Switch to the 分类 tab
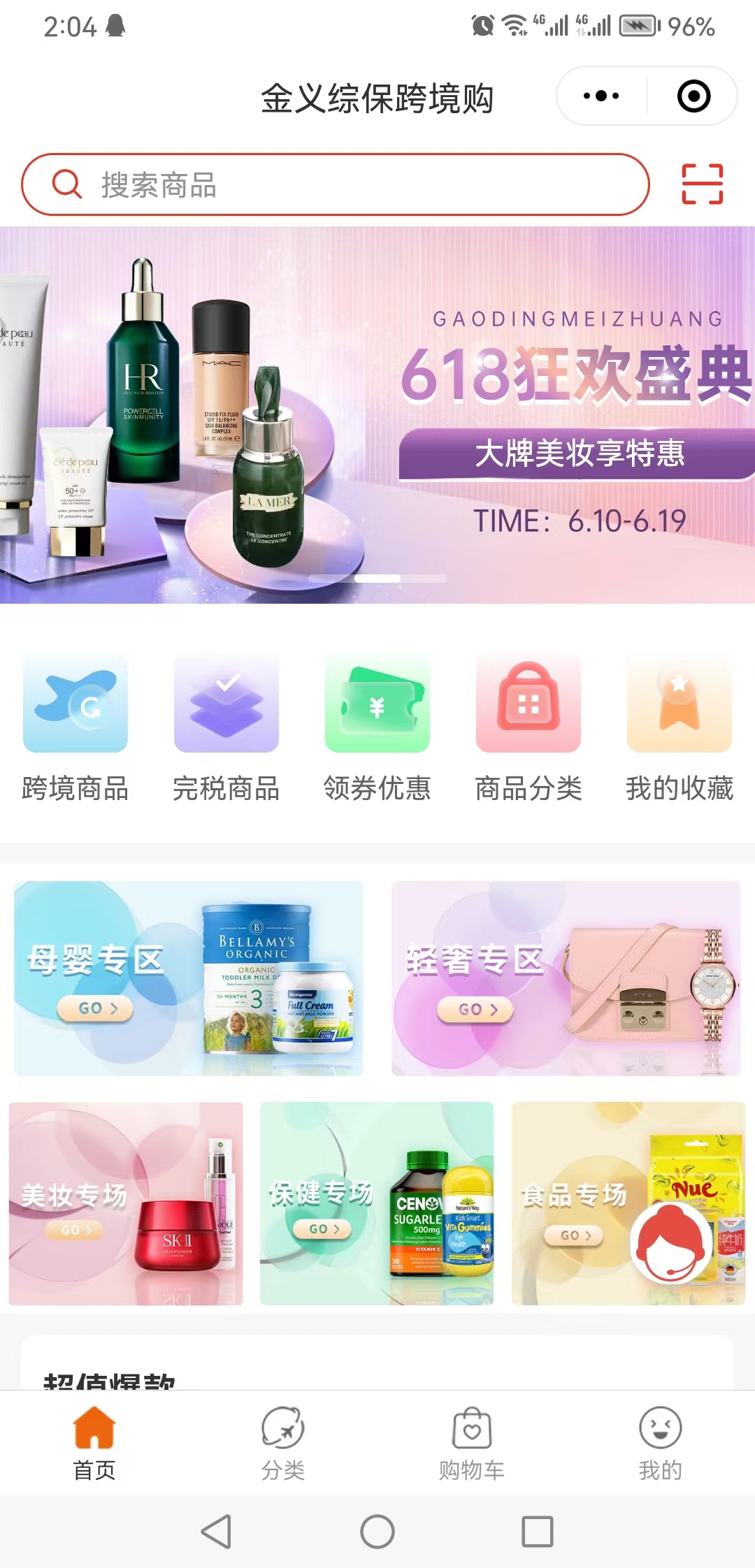The width and height of the screenshot is (755, 1568). tap(283, 1443)
